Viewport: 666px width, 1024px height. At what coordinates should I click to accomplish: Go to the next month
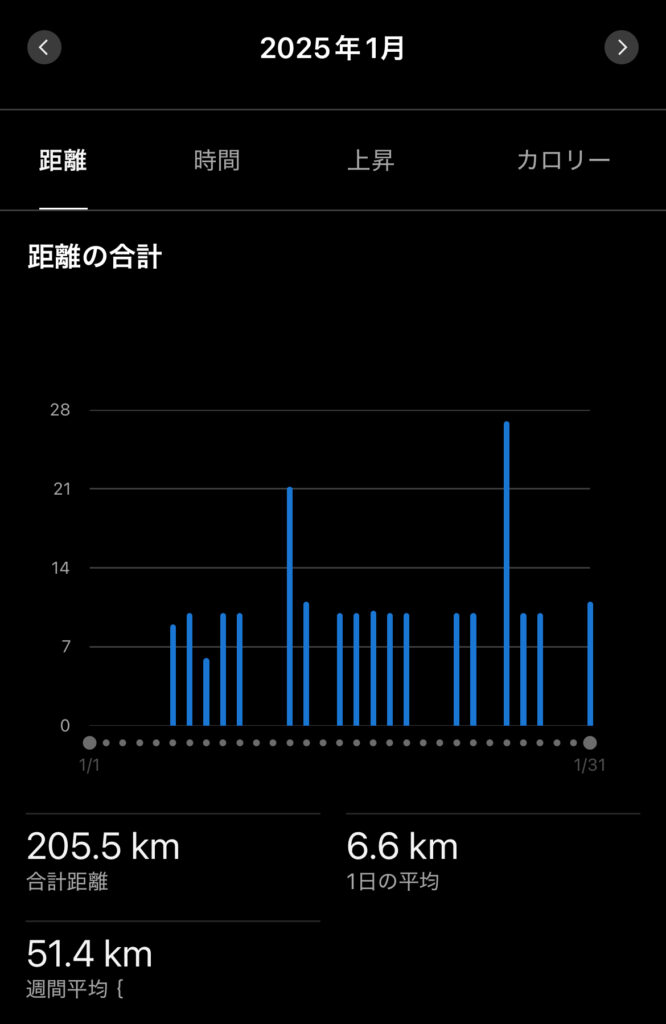coord(621,47)
